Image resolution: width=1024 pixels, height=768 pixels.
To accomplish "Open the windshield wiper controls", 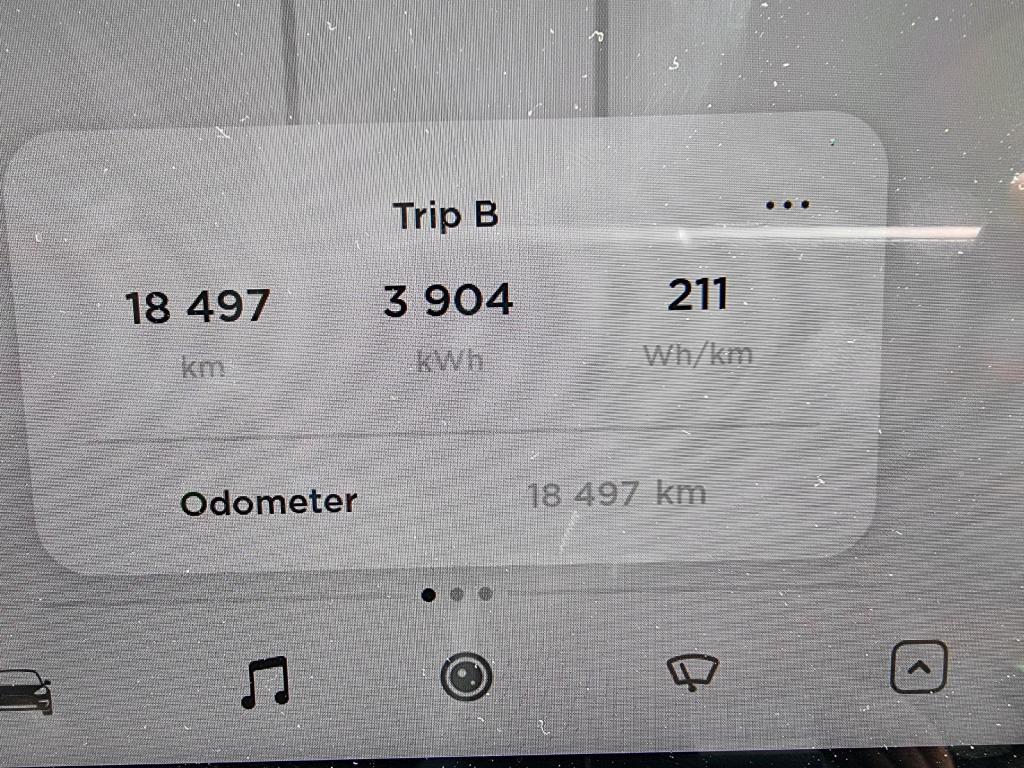I will click(x=693, y=673).
